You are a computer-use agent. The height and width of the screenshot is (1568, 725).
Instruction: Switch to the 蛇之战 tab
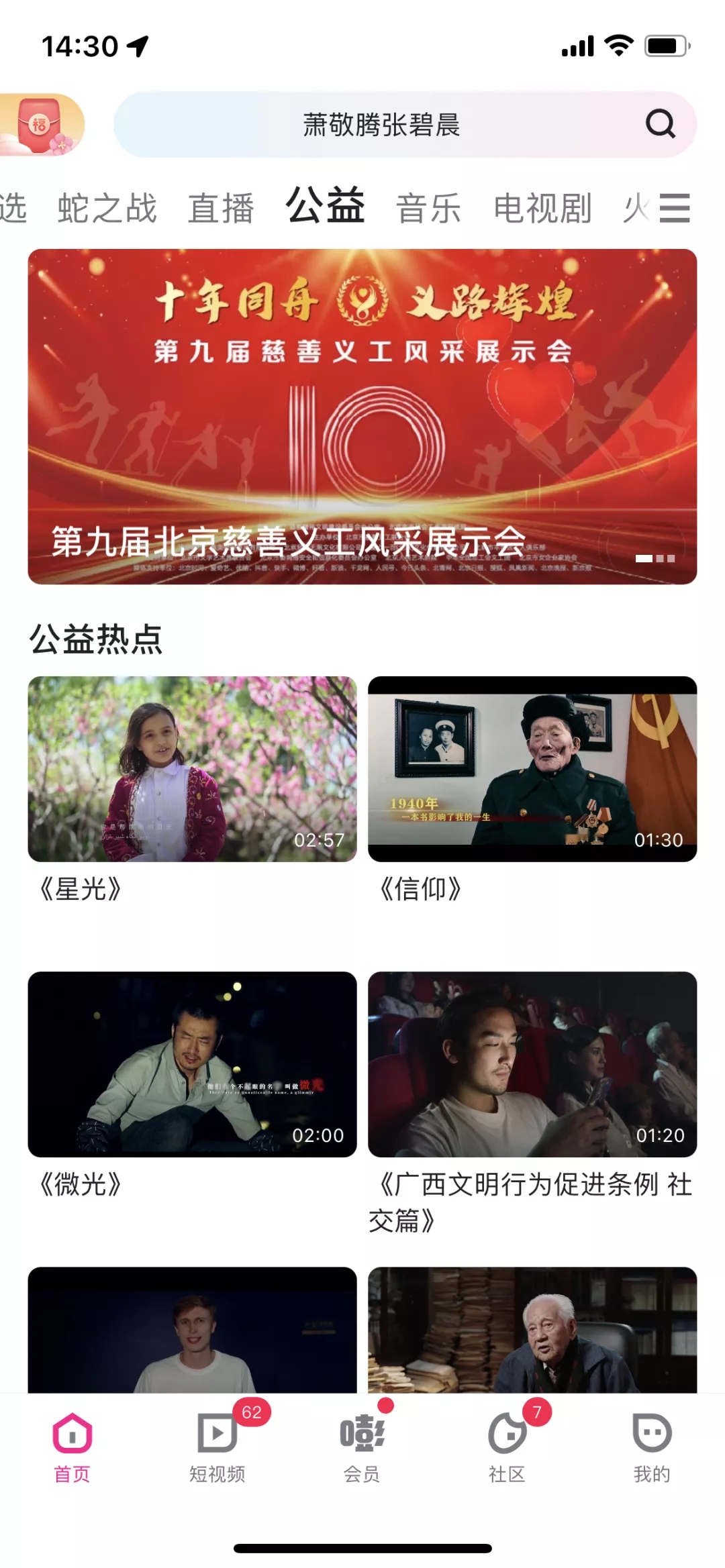(x=107, y=208)
